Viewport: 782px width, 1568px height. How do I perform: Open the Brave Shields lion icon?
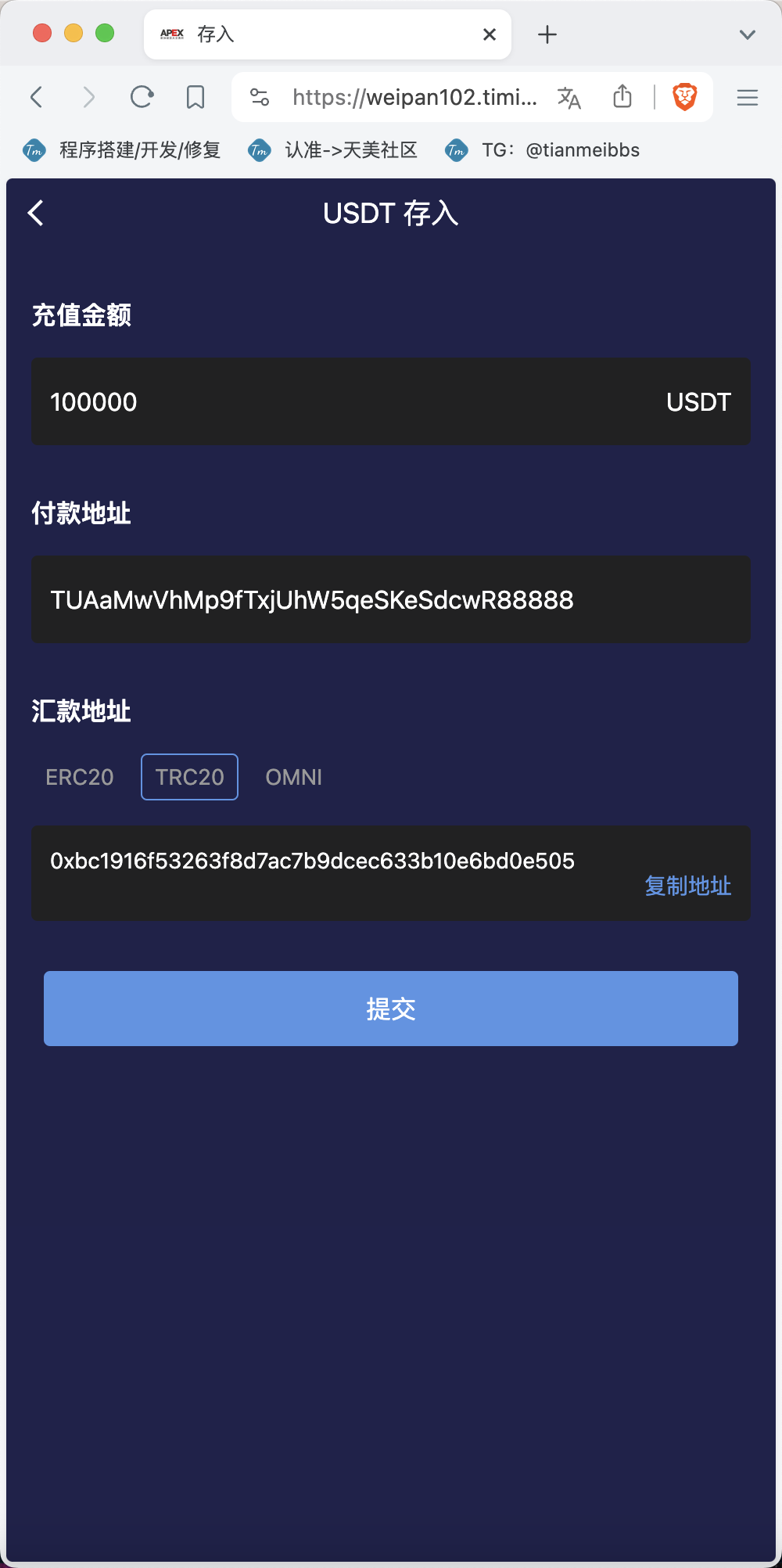(685, 97)
